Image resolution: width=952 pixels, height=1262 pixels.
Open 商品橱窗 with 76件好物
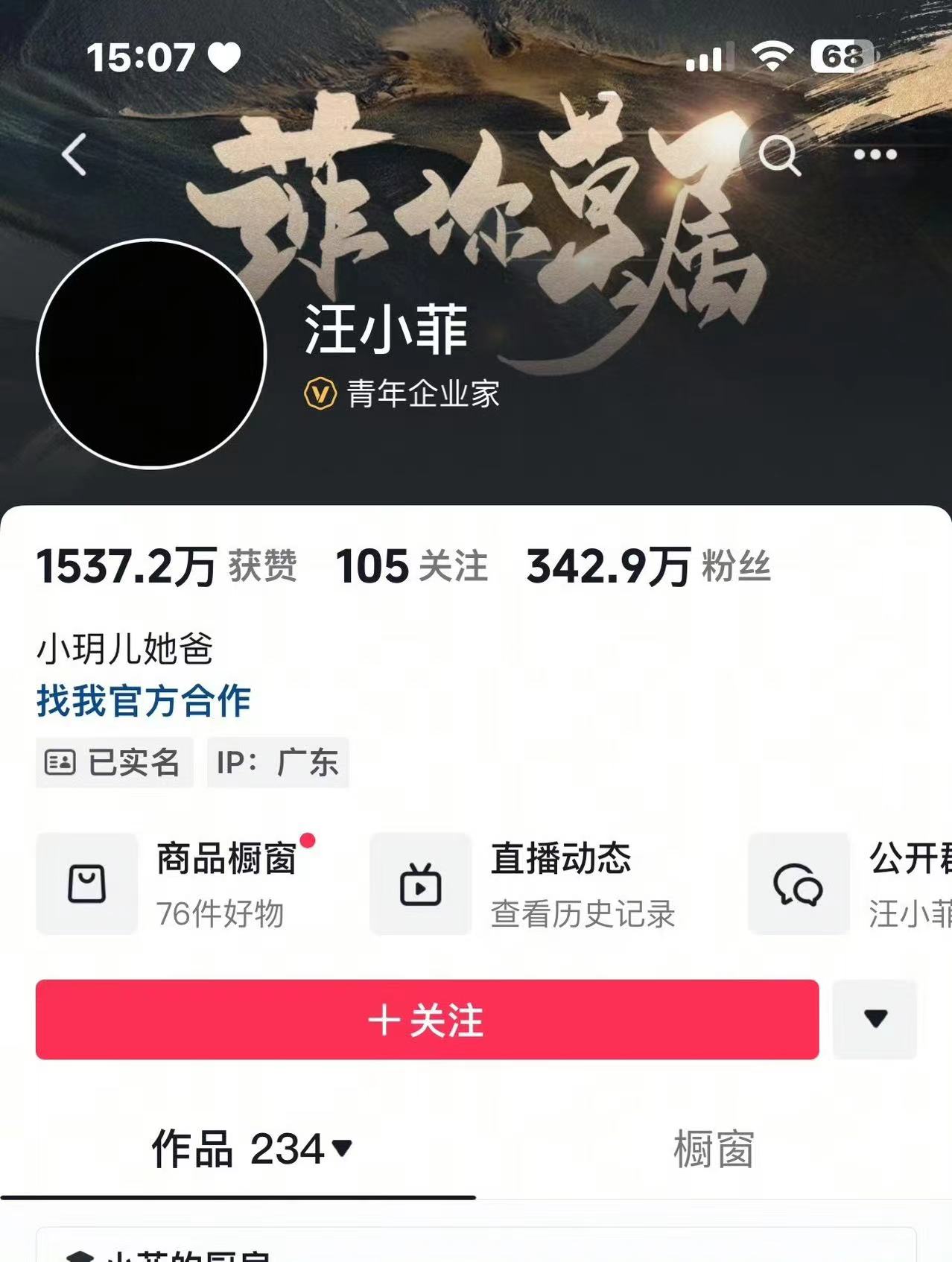(x=179, y=884)
